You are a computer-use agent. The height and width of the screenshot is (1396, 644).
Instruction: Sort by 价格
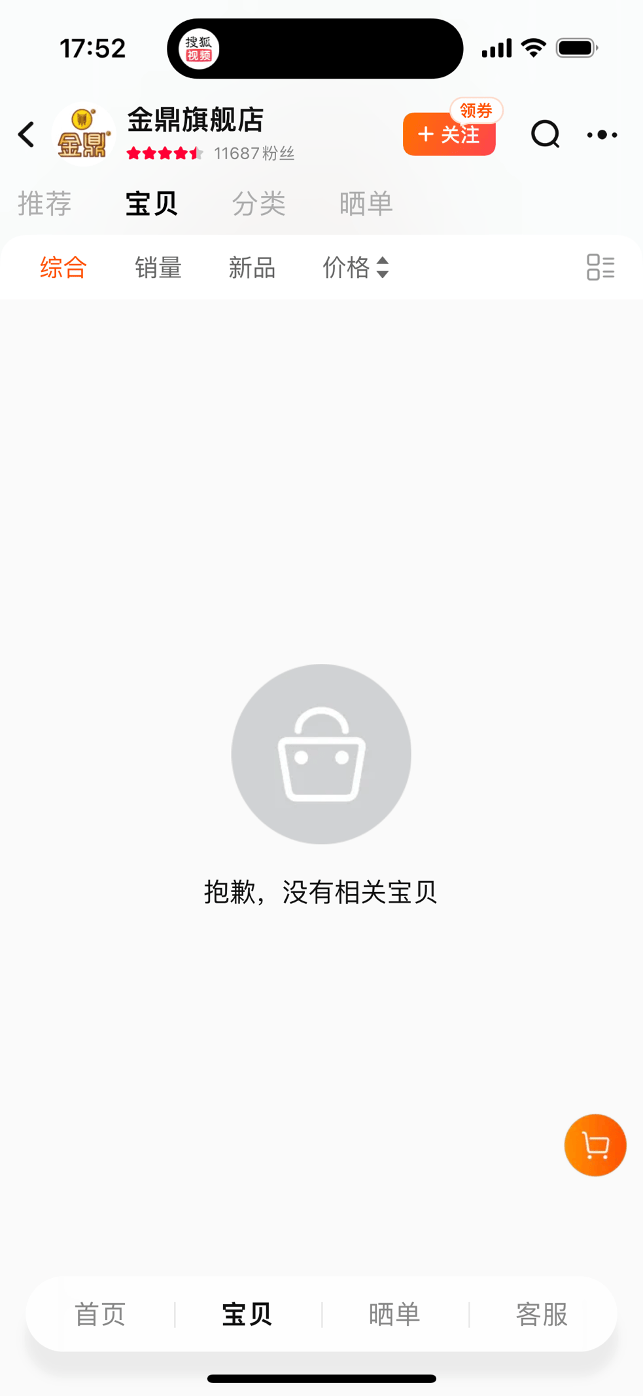click(355, 268)
